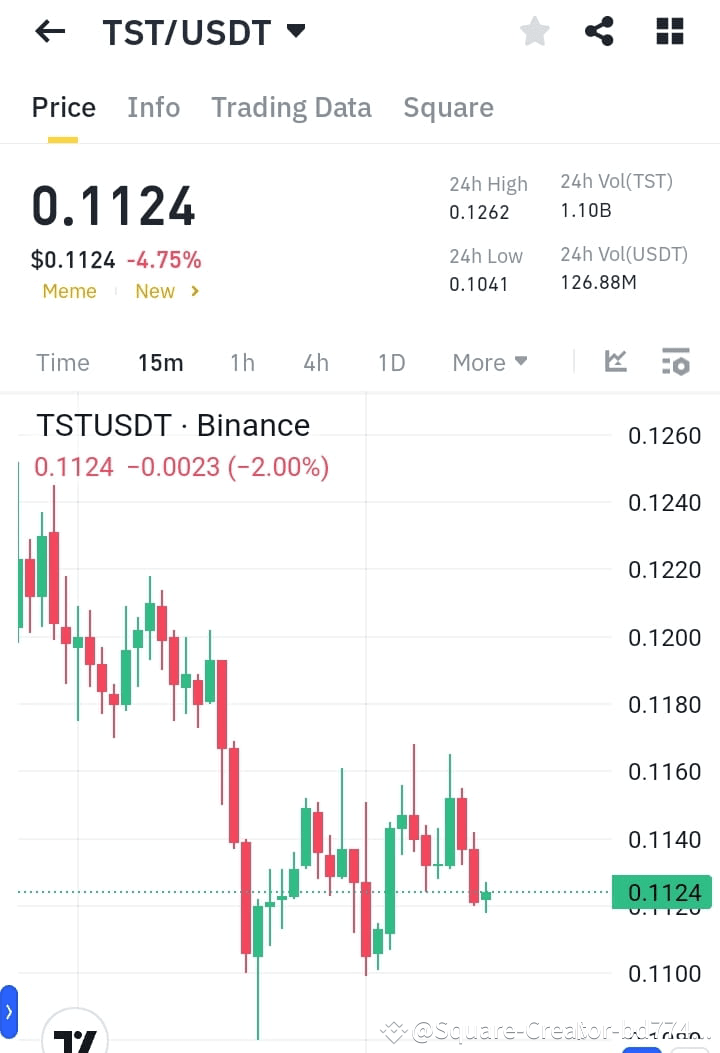Open the Trading Data tab
The height and width of the screenshot is (1053, 720).
tap(291, 107)
